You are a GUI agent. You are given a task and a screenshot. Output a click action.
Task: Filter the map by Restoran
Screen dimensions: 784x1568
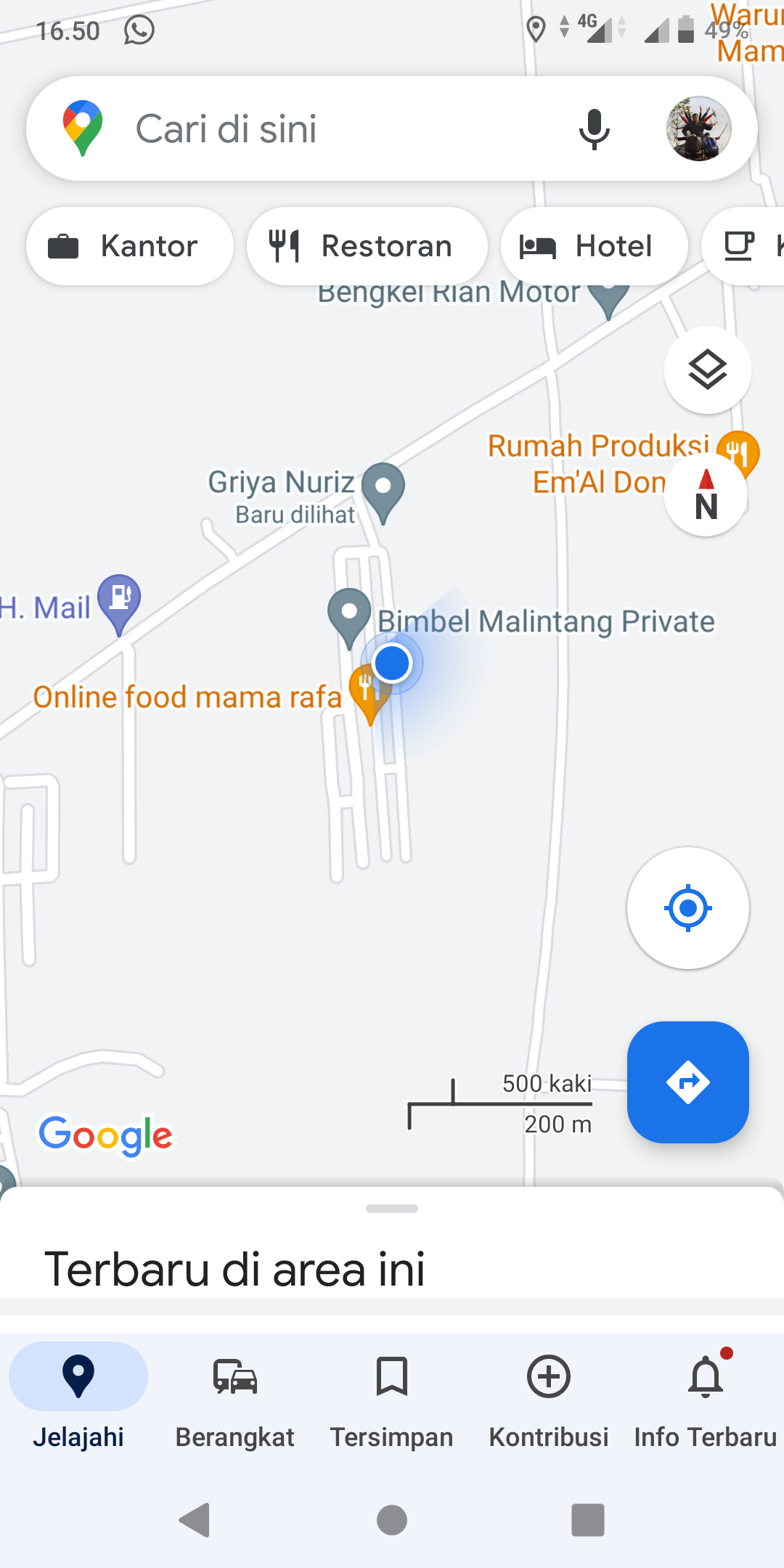(x=367, y=247)
